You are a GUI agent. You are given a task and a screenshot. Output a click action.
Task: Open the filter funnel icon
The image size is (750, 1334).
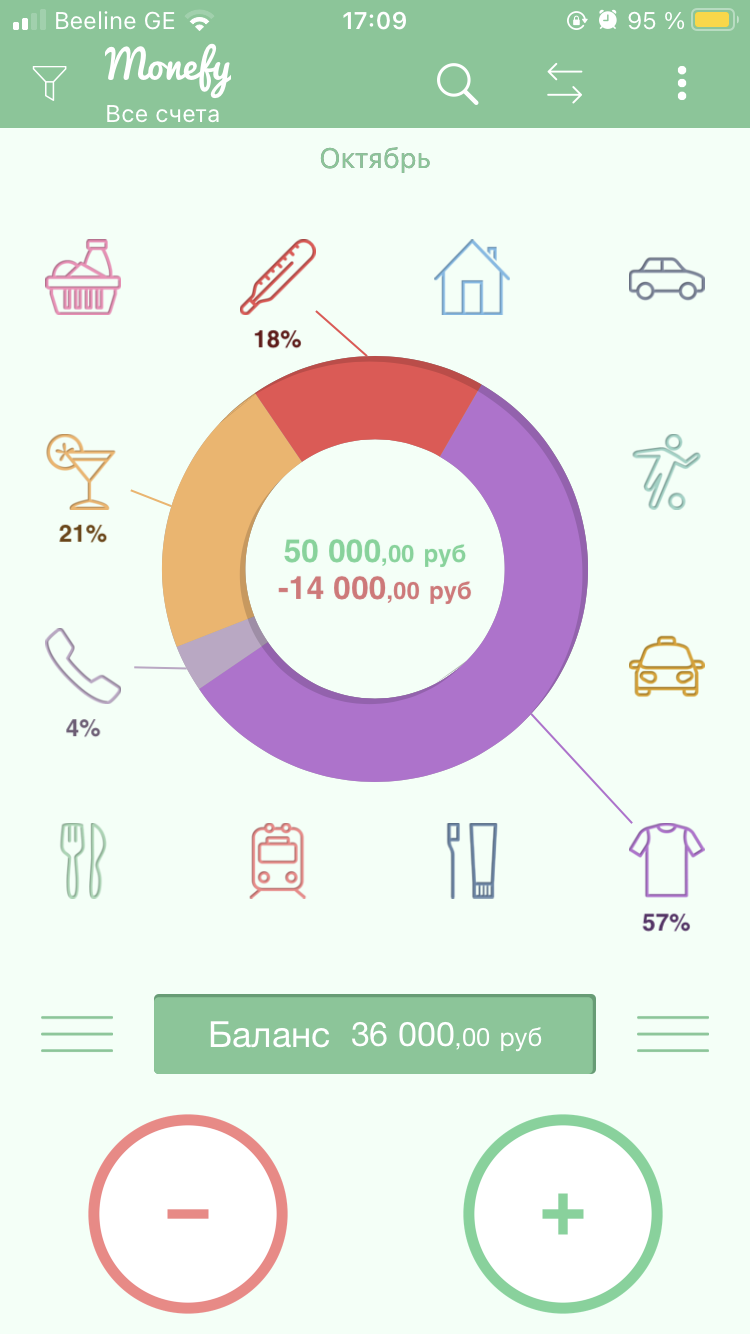coord(49,82)
